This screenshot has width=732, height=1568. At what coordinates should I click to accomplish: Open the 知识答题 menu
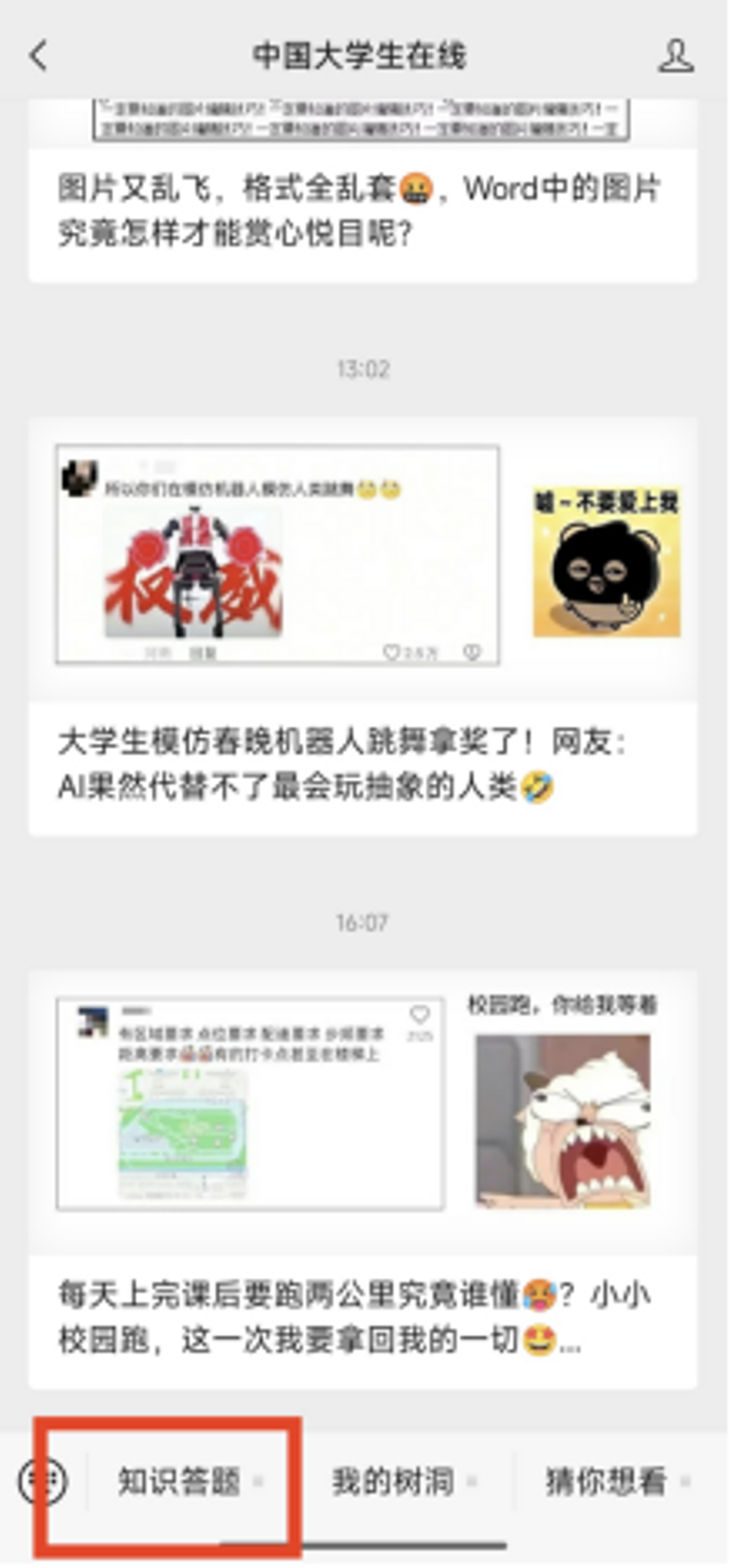(180, 1482)
